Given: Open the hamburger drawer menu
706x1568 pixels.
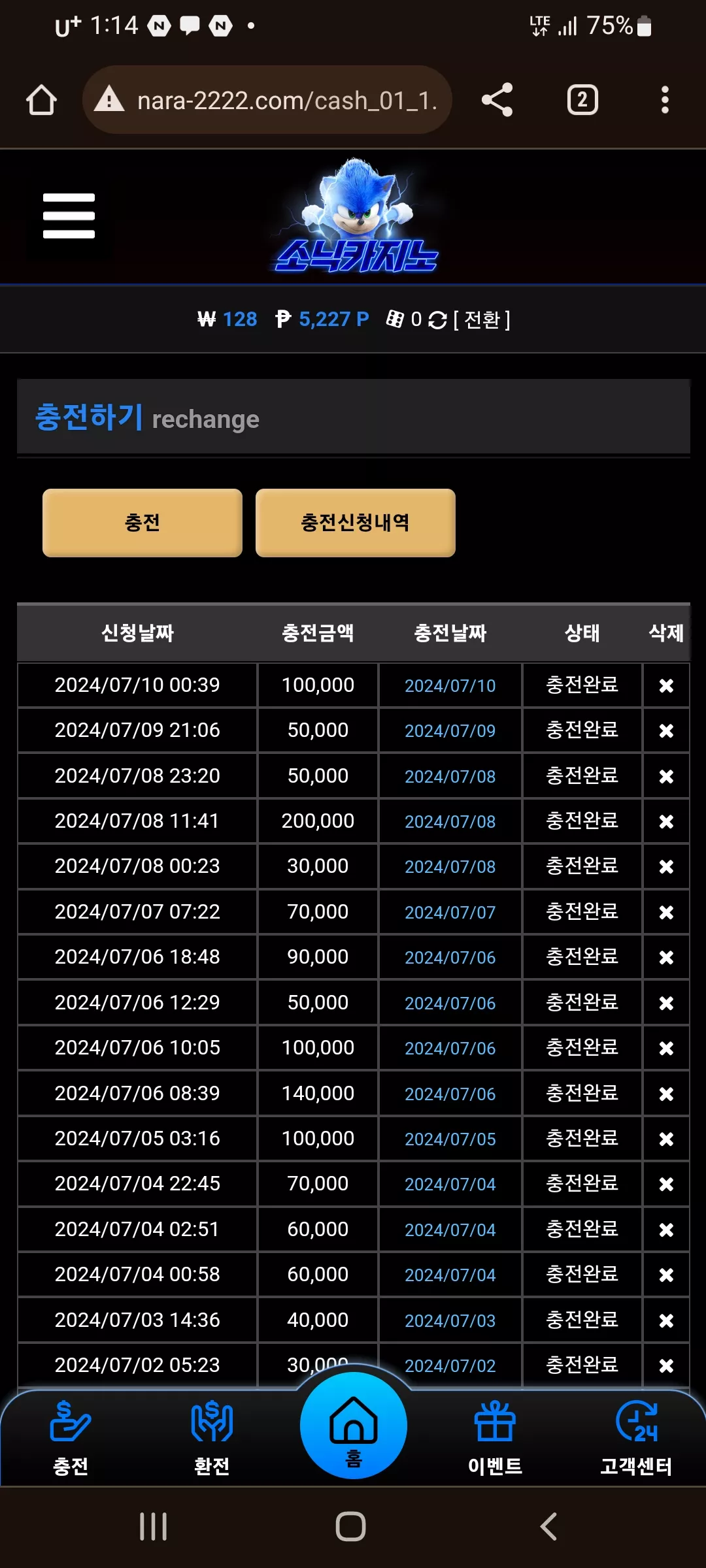Looking at the screenshot, I should tap(69, 216).
